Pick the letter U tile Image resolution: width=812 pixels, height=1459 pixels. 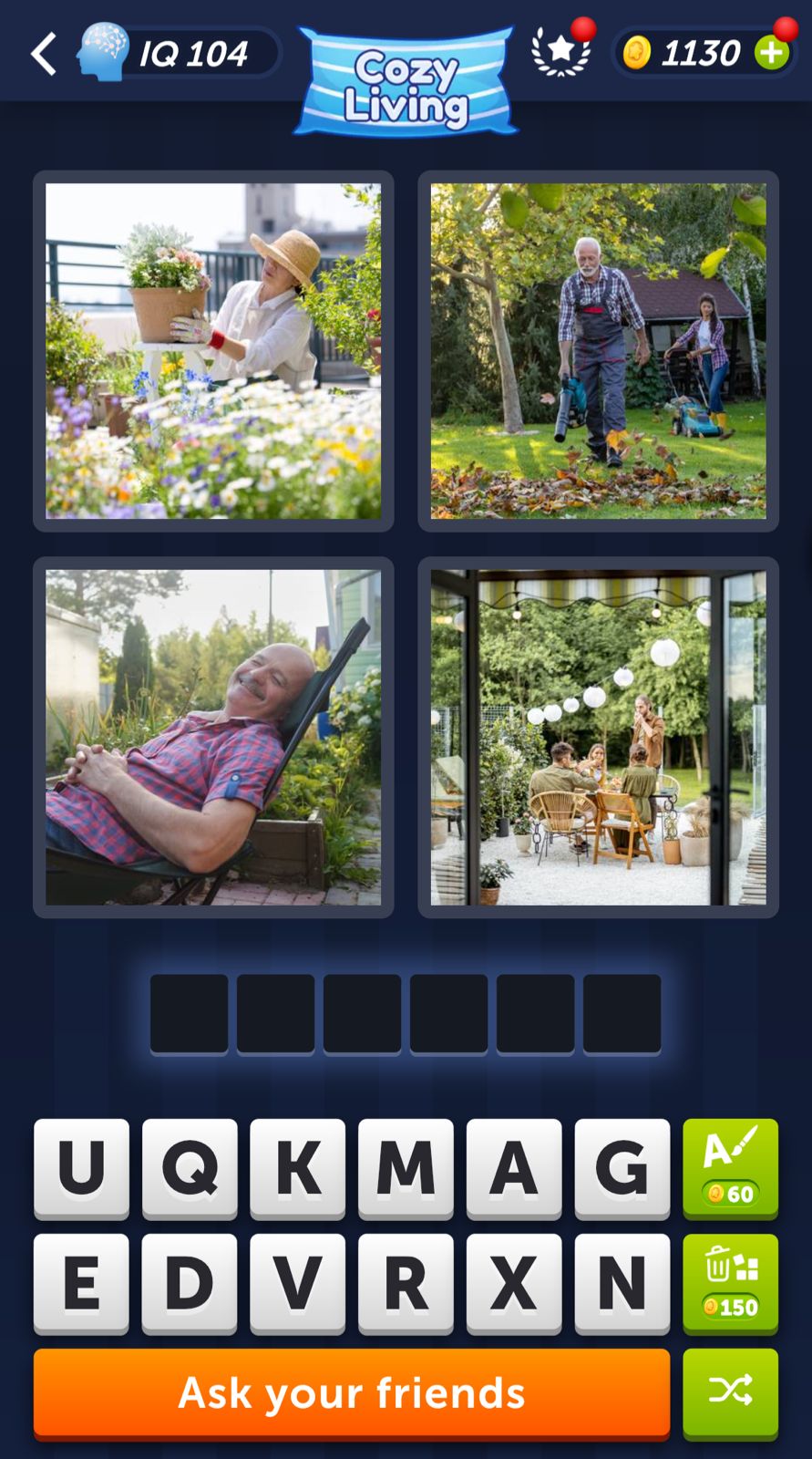point(81,1167)
